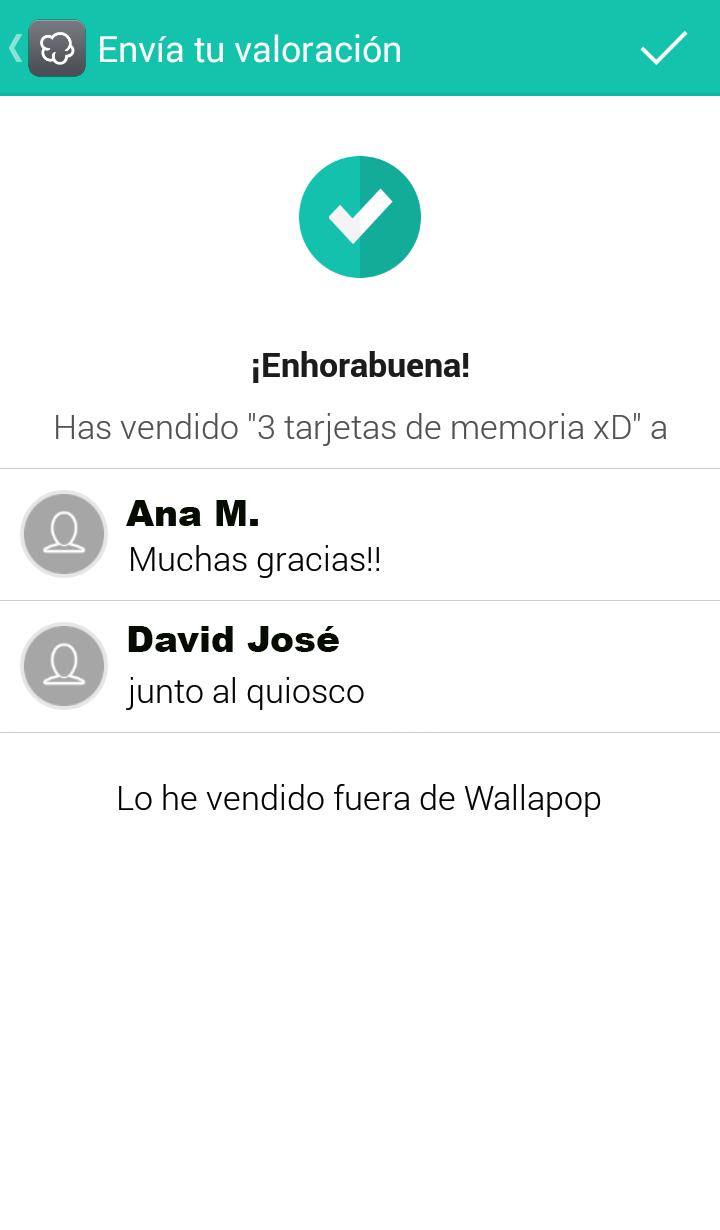Choose David José as the buyer

pyautogui.click(x=360, y=666)
